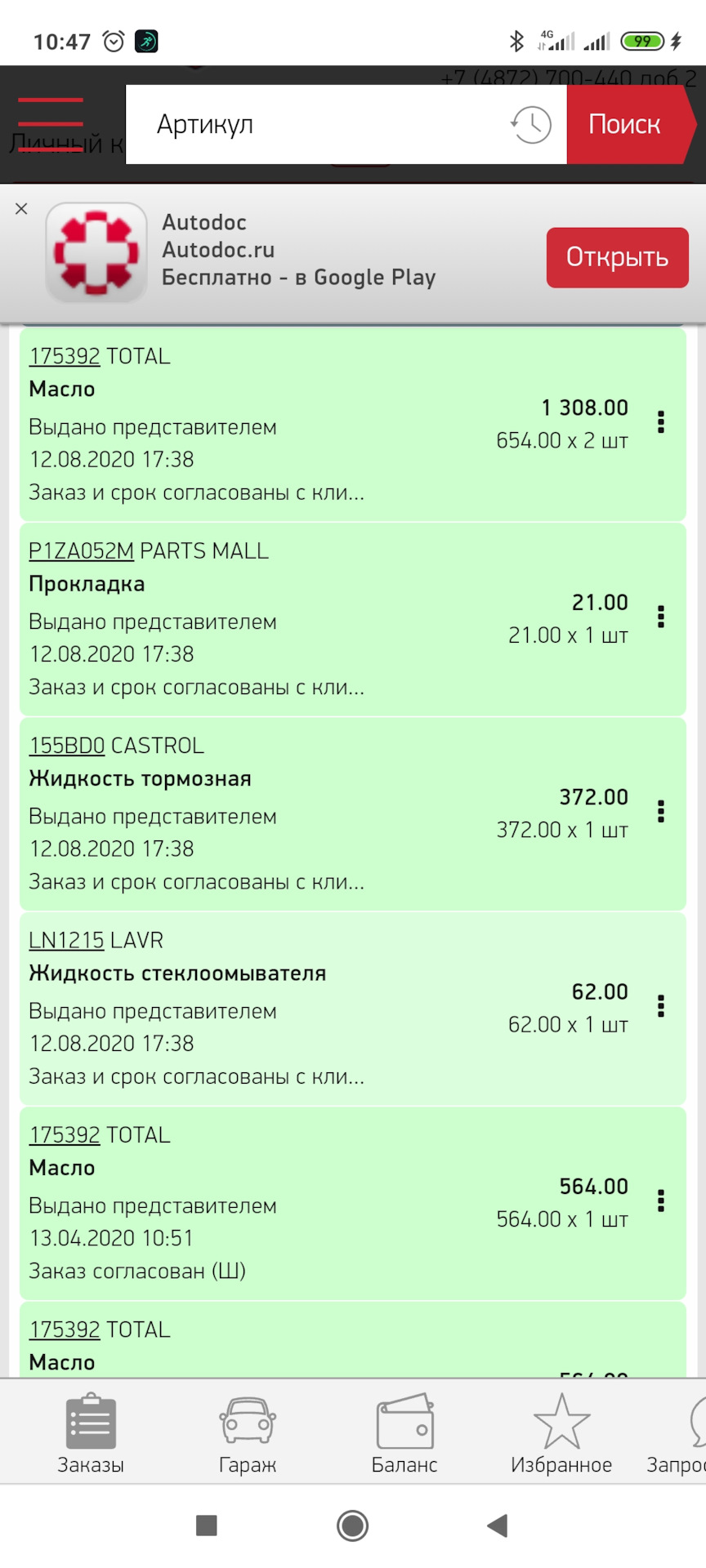The width and height of the screenshot is (706, 1568).
Task: Open the LN1215 LAVR article link
Action: (x=66, y=941)
